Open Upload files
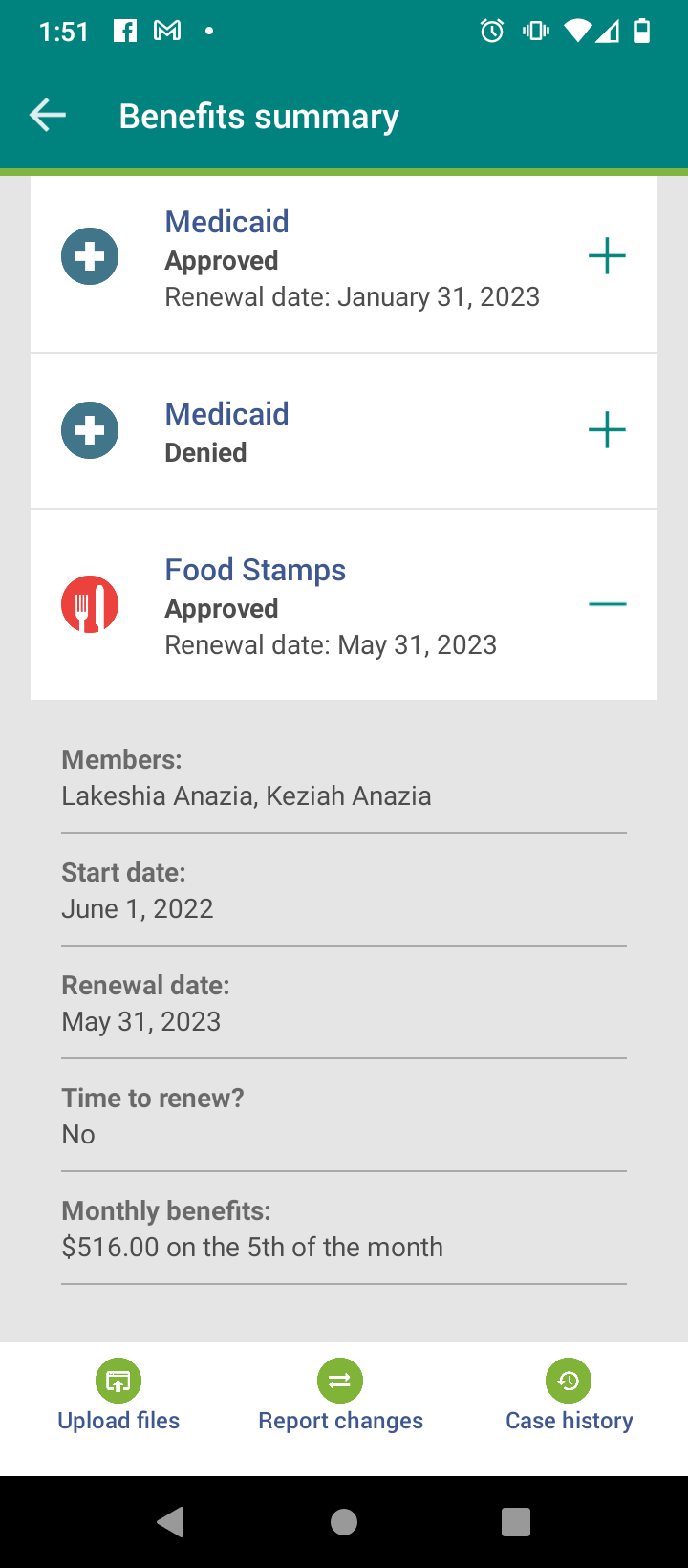The height and width of the screenshot is (1568, 688). point(118,1397)
